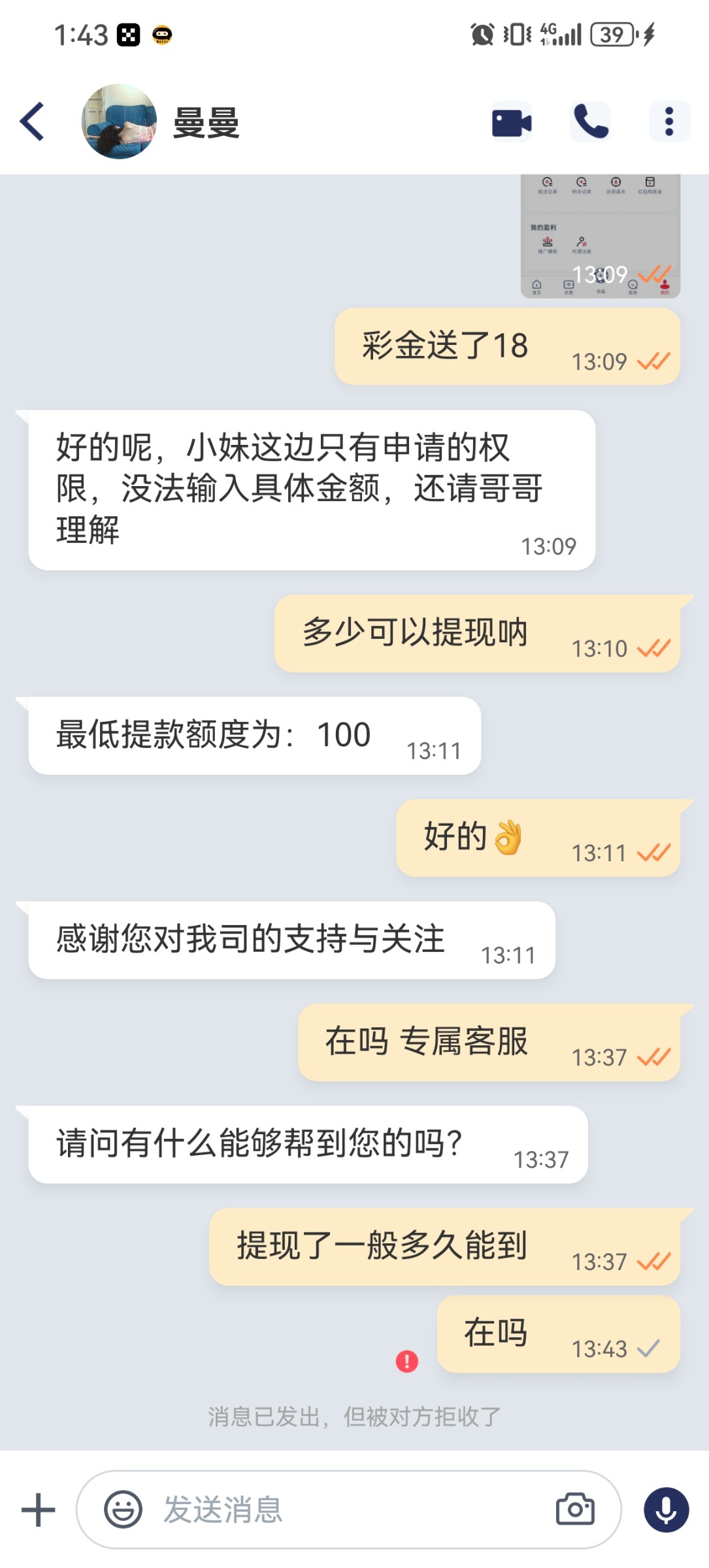
Task: Tap the red failed-message warning icon
Action: [406, 1362]
